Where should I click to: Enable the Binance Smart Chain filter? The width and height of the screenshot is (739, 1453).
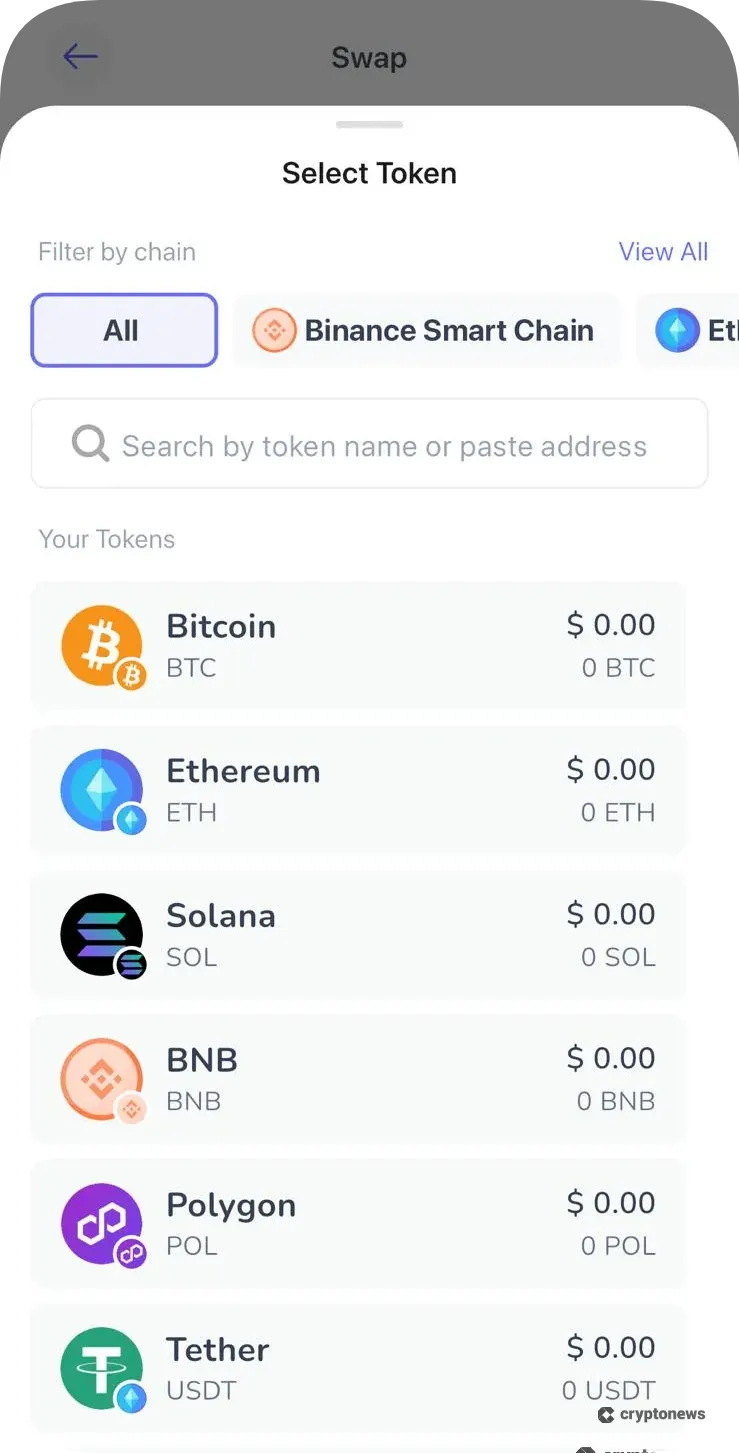point(426,330)
